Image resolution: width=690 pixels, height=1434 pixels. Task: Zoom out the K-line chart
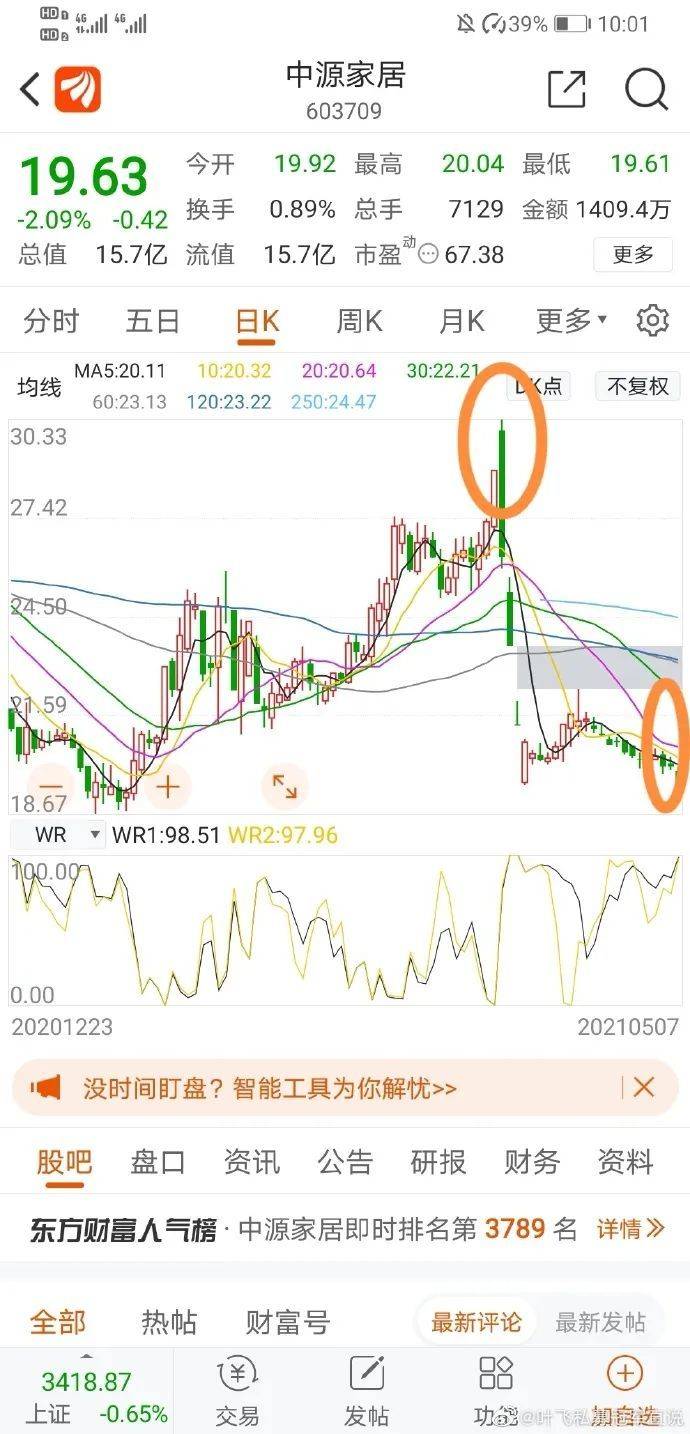point(52,787)
